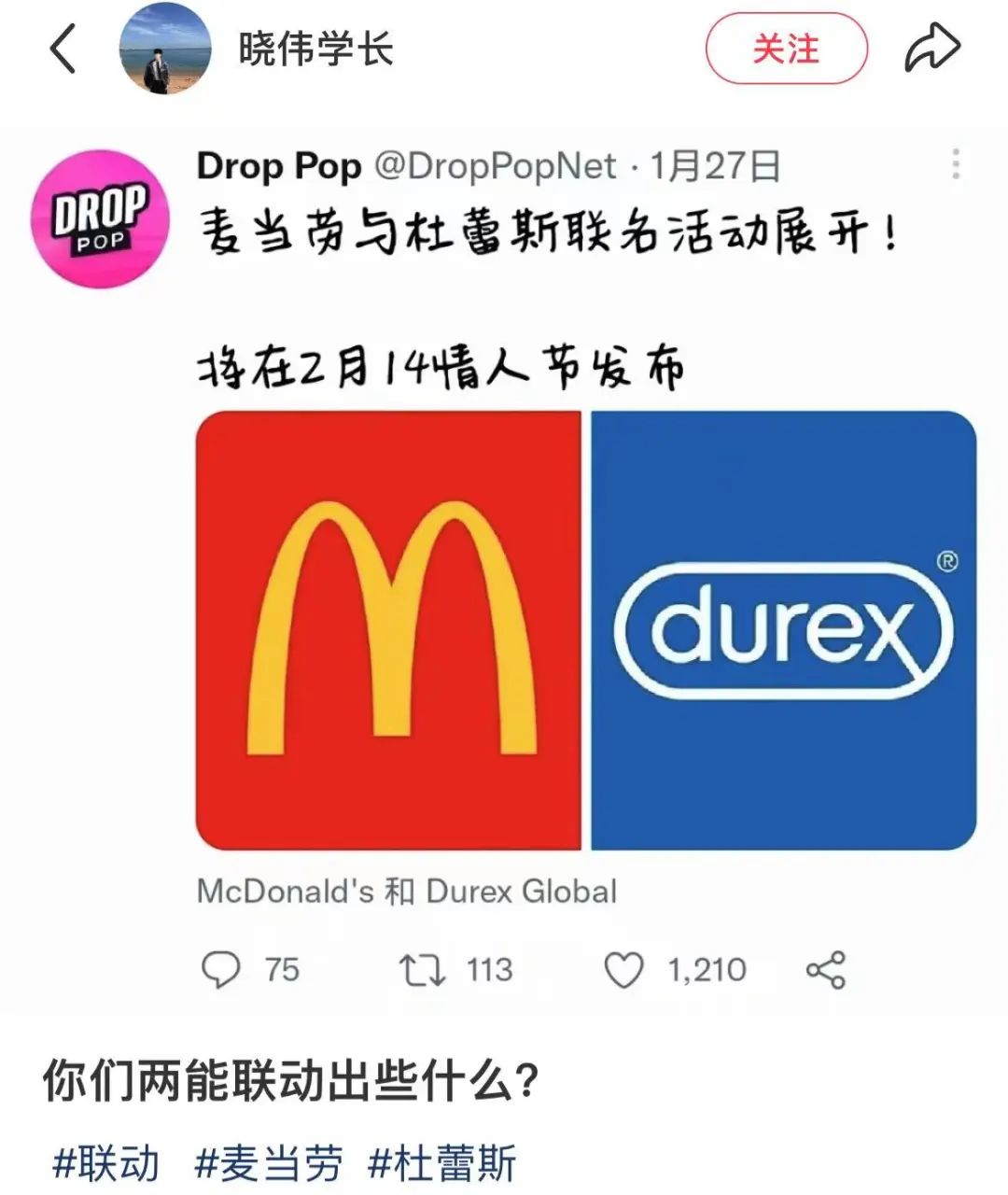
Task: Open 晓伟学长's profile avatar
Action: (x=165, y=49)
